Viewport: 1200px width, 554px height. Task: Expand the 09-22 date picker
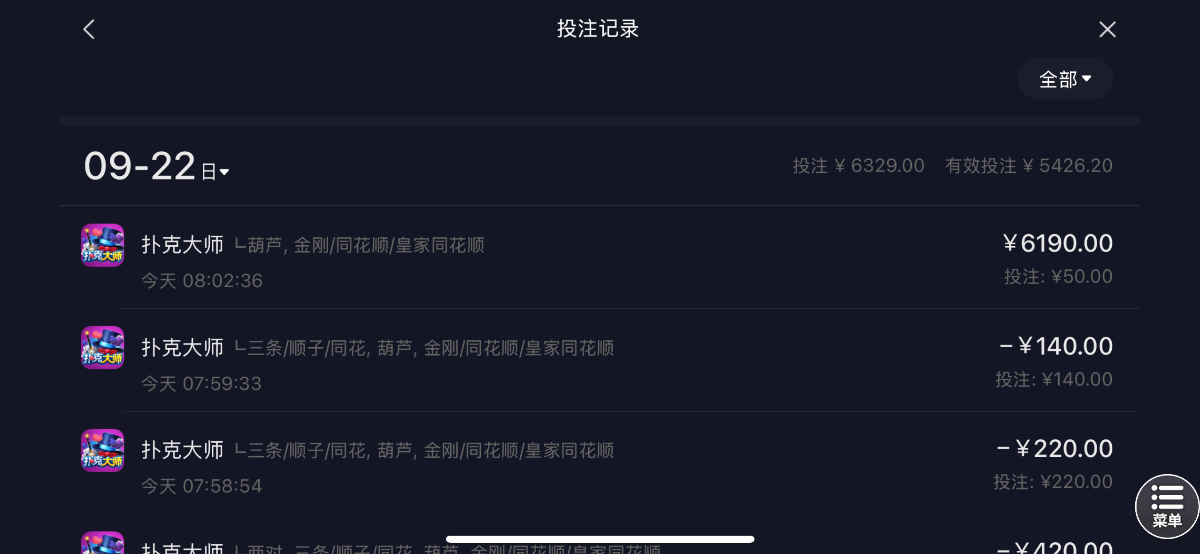coord(157,167)
